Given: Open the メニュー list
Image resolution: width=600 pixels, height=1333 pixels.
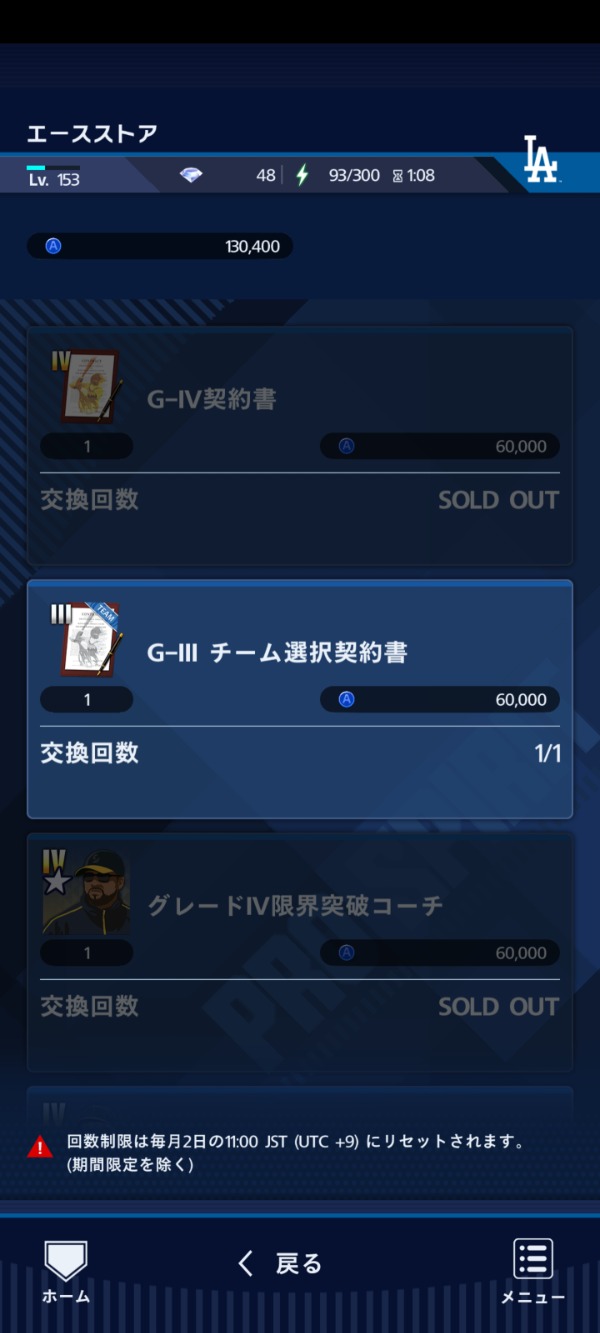Looking at the screenshot, I should pos(533,1270).
